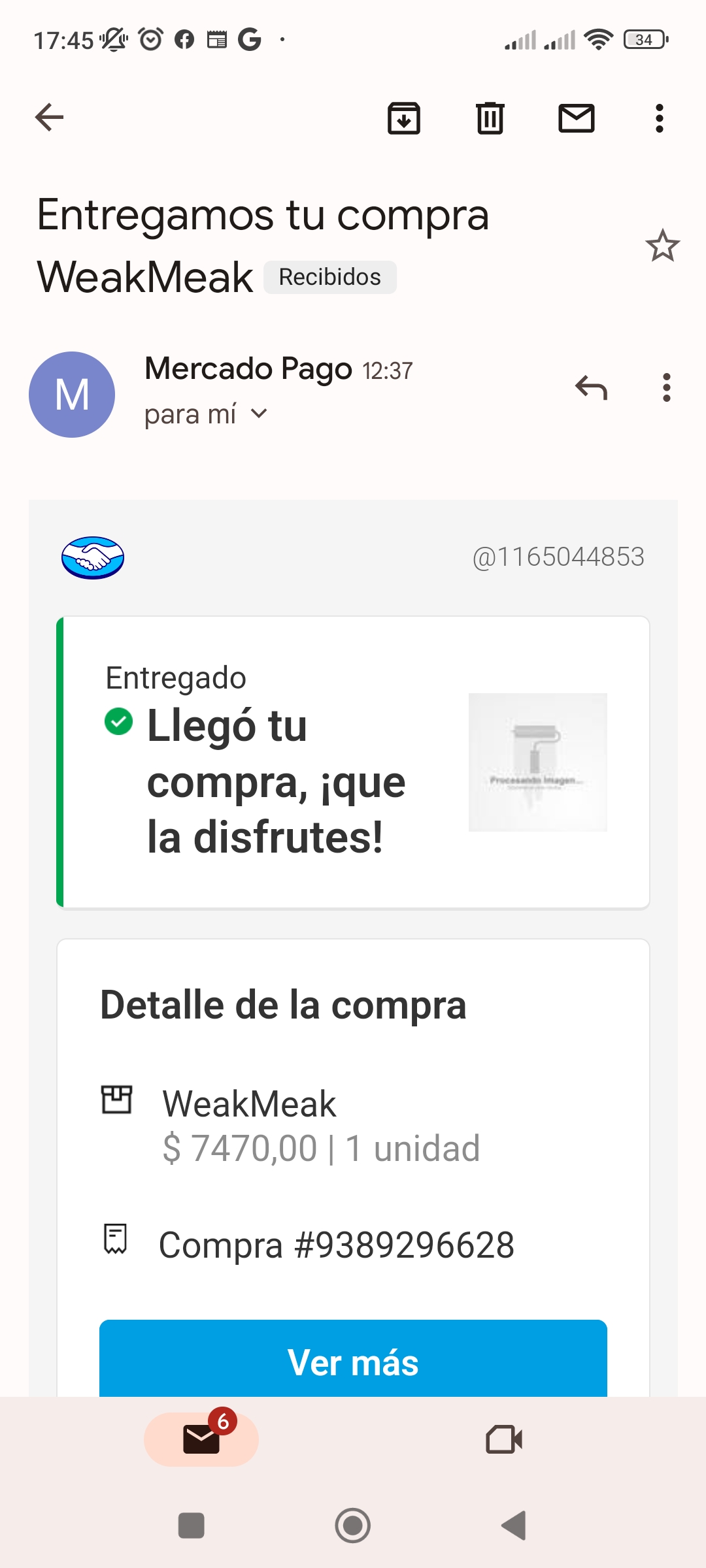Archive this Mercado Pago email

click(x=404, y=118)
